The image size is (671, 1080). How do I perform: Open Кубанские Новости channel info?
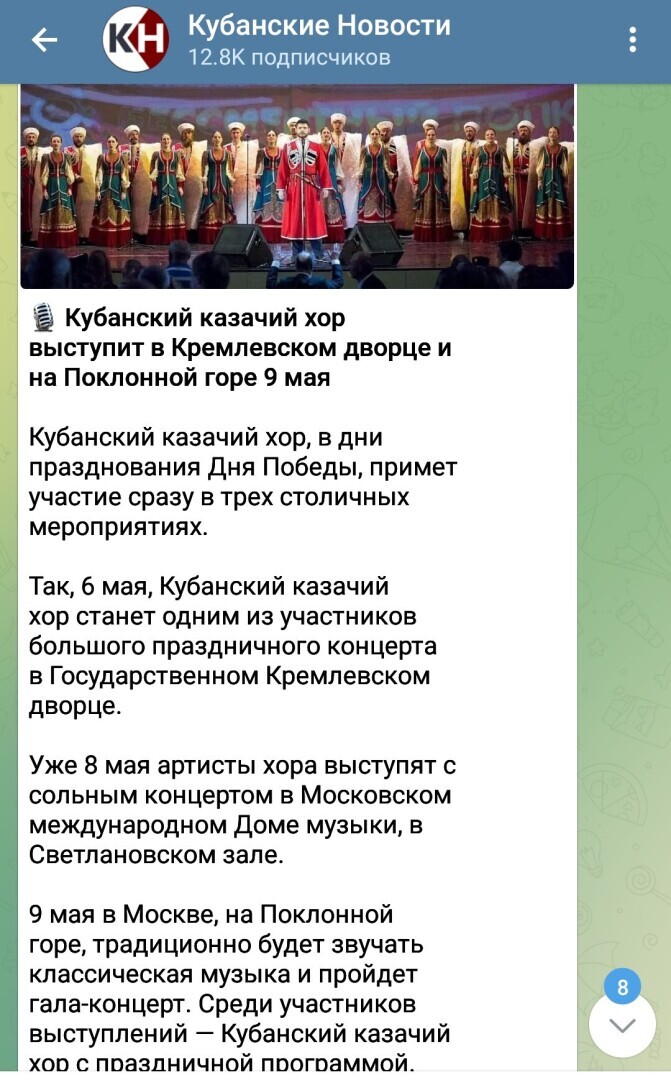click(318, 40)
